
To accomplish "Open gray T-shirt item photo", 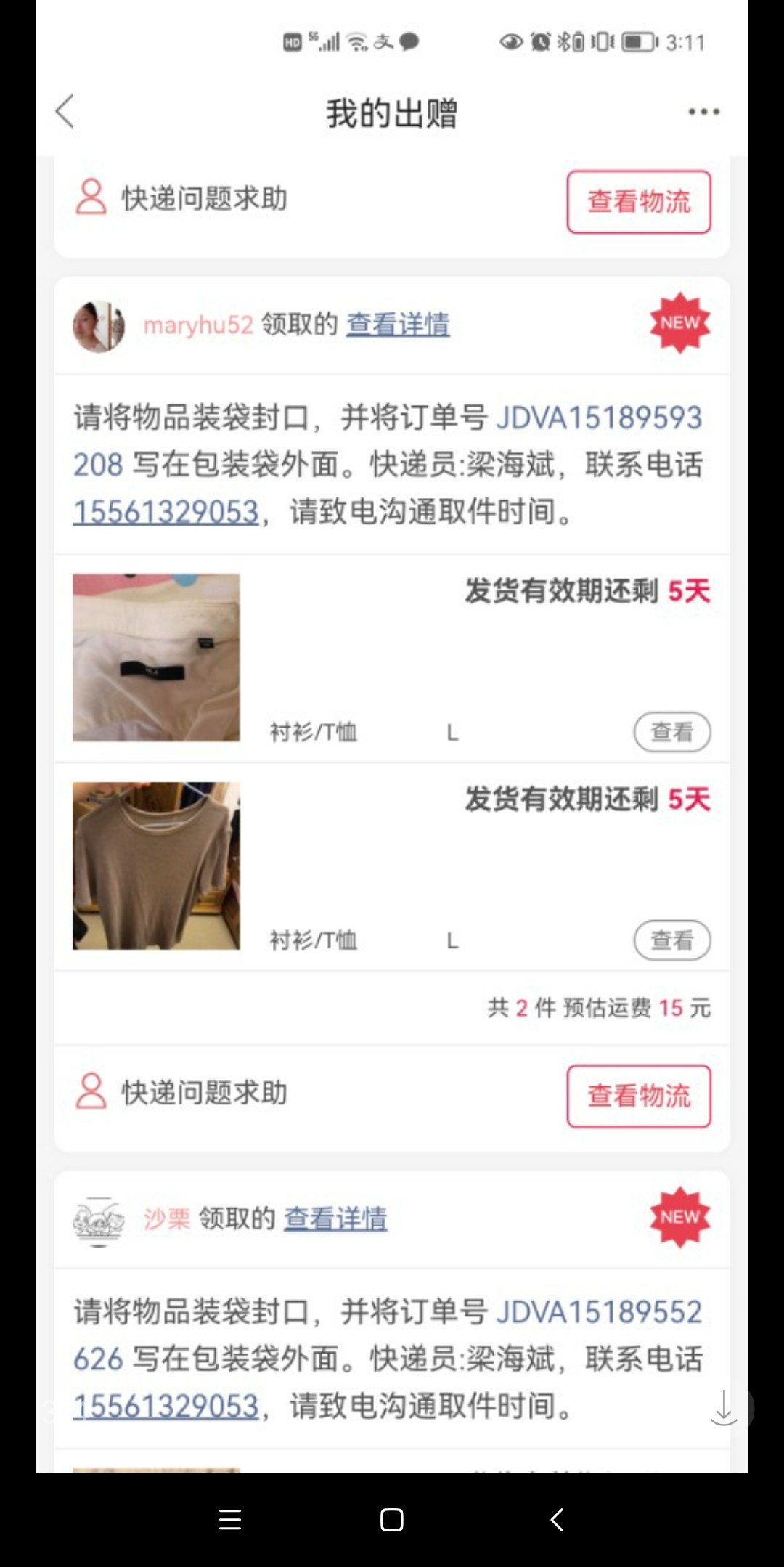I will coord(156,866).
